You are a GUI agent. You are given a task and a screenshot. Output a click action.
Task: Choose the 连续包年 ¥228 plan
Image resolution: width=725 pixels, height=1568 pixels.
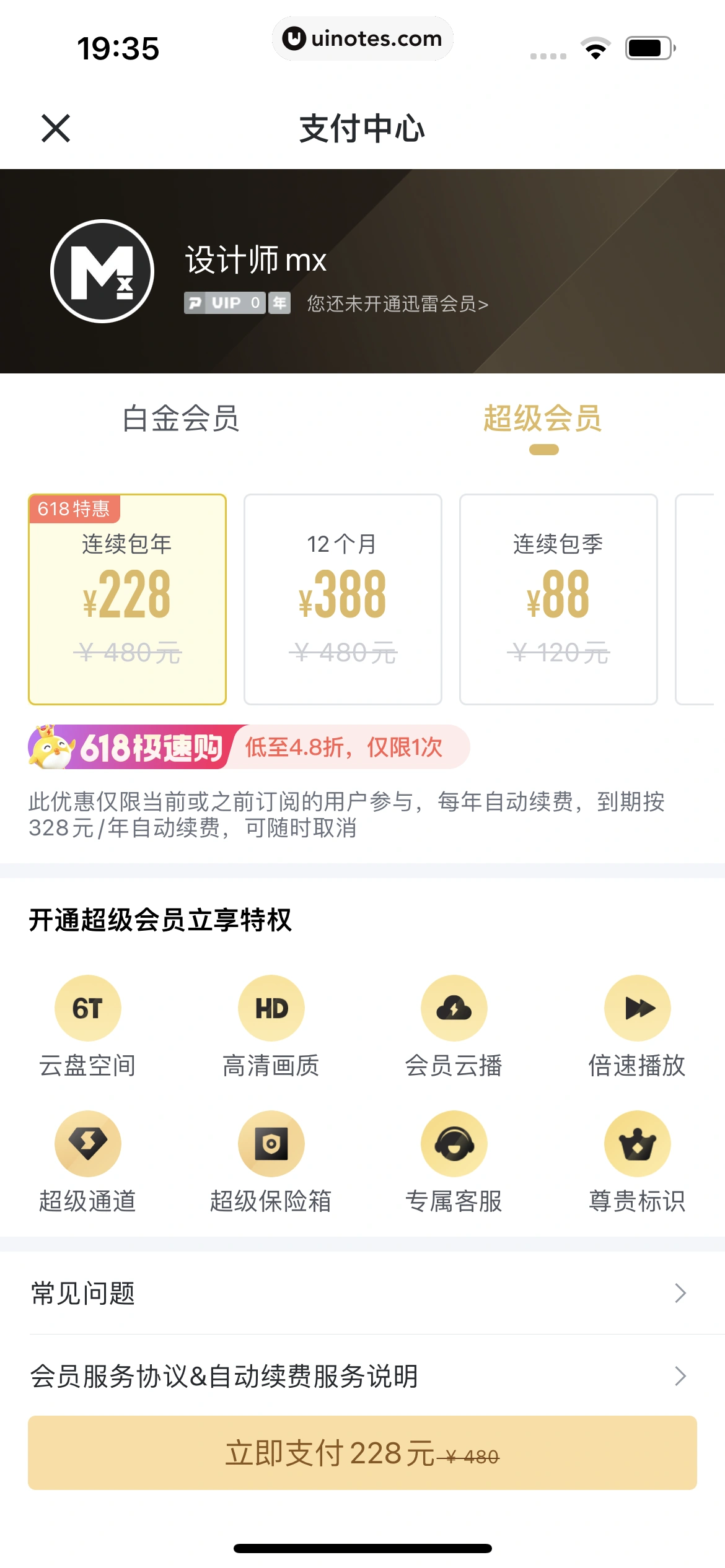[x=127, y=599]
